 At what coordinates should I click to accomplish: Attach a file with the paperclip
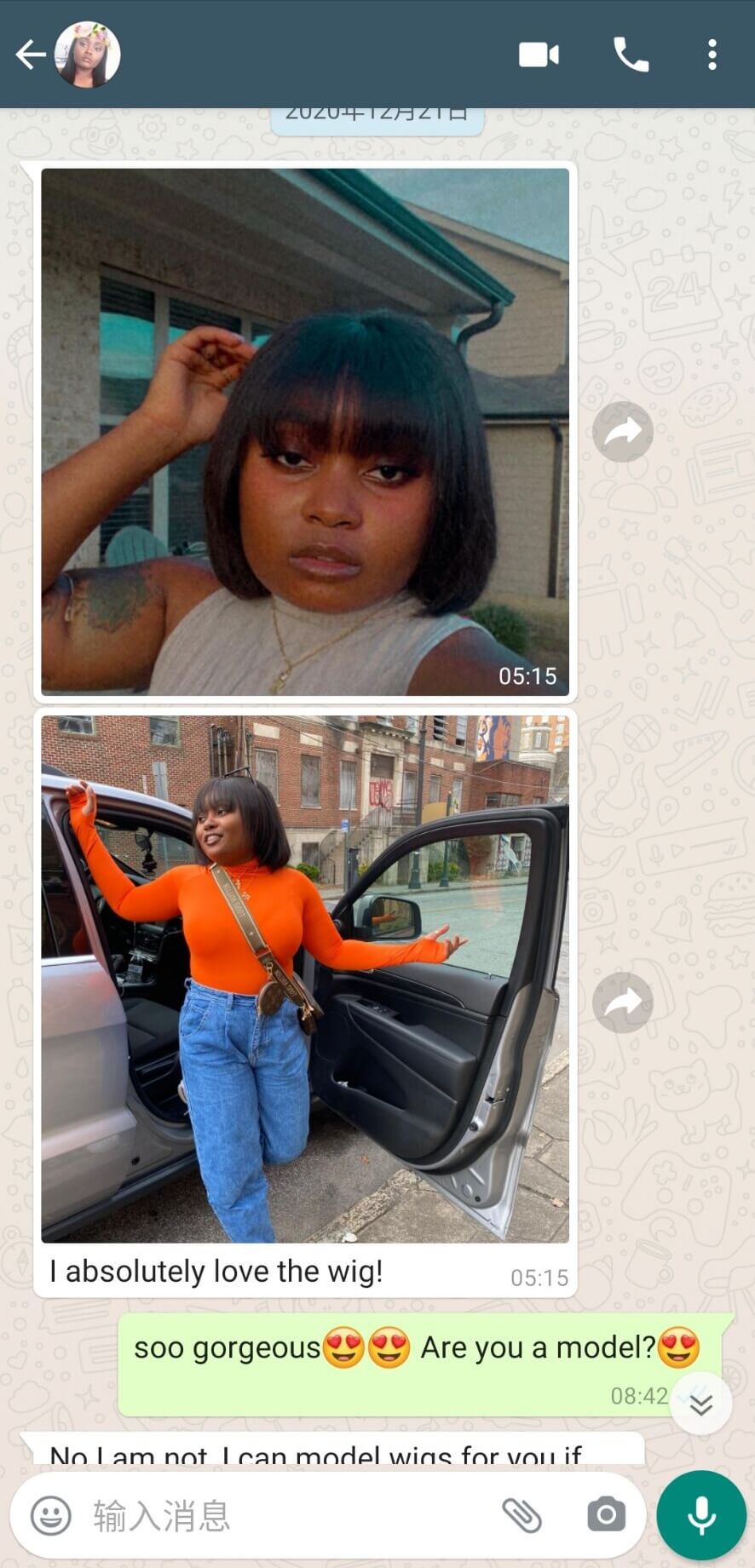pyautogui.click(x=522, y=1516)
